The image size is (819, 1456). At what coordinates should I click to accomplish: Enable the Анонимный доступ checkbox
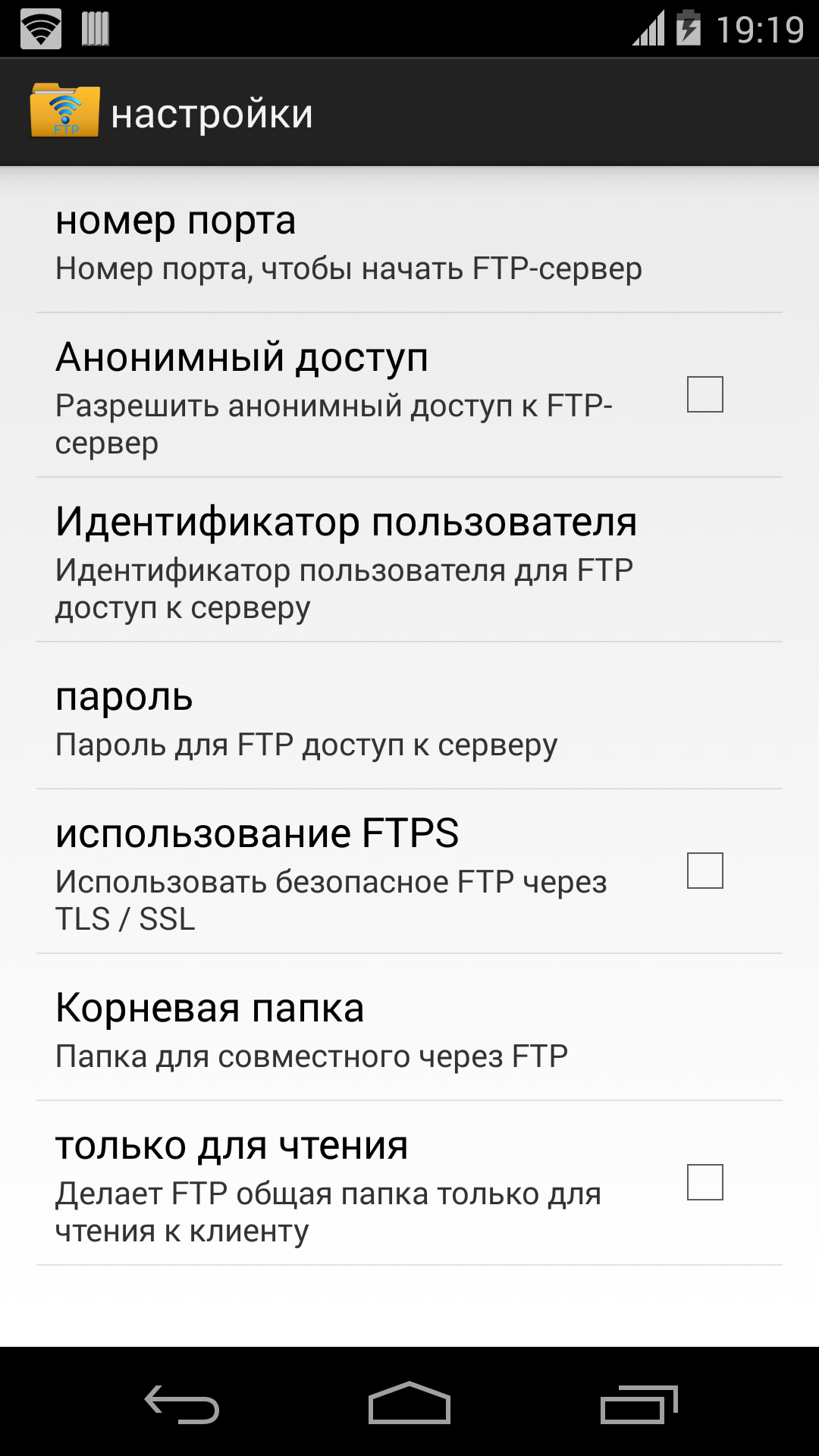(704, 394)
